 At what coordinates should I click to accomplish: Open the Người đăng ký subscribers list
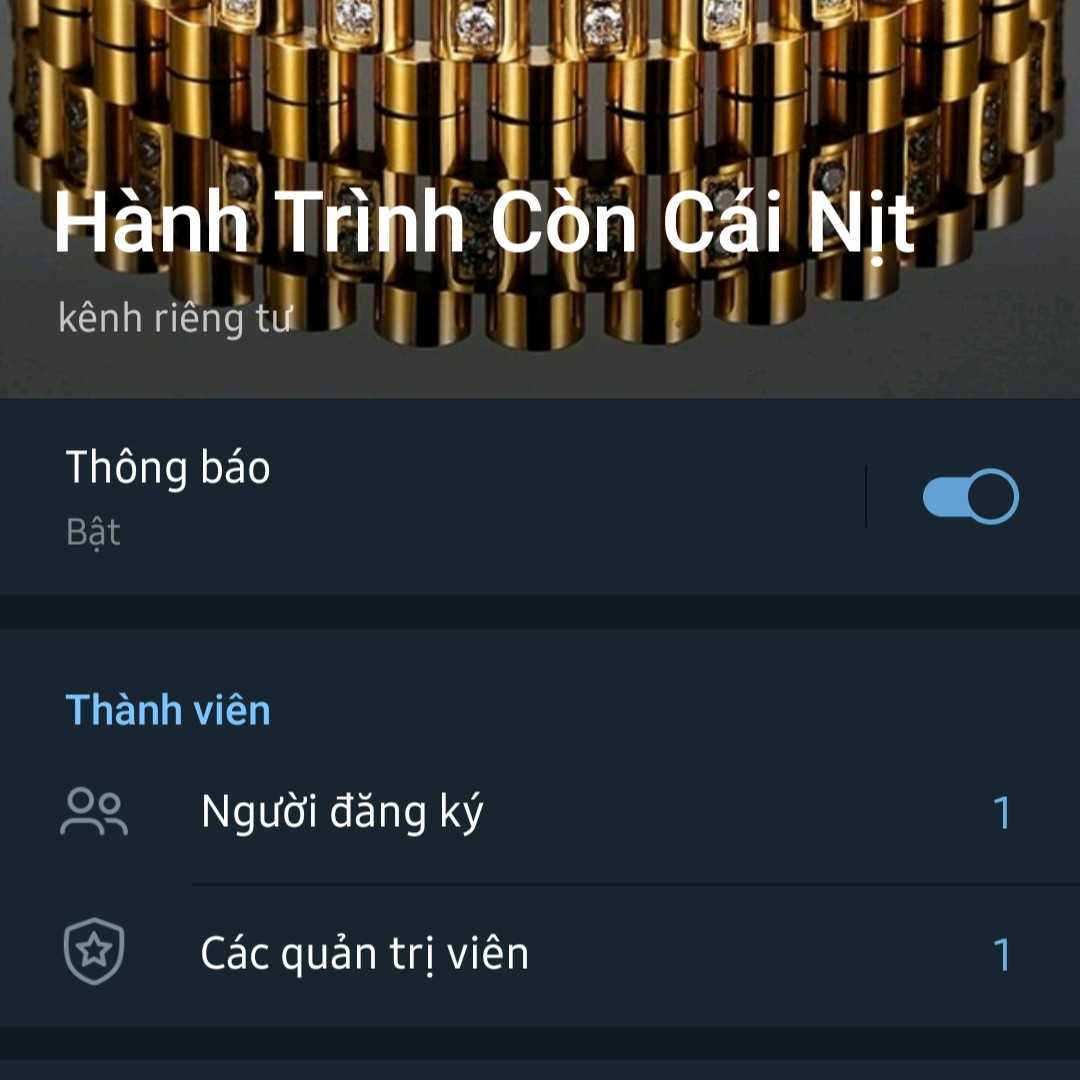[540, 812]
